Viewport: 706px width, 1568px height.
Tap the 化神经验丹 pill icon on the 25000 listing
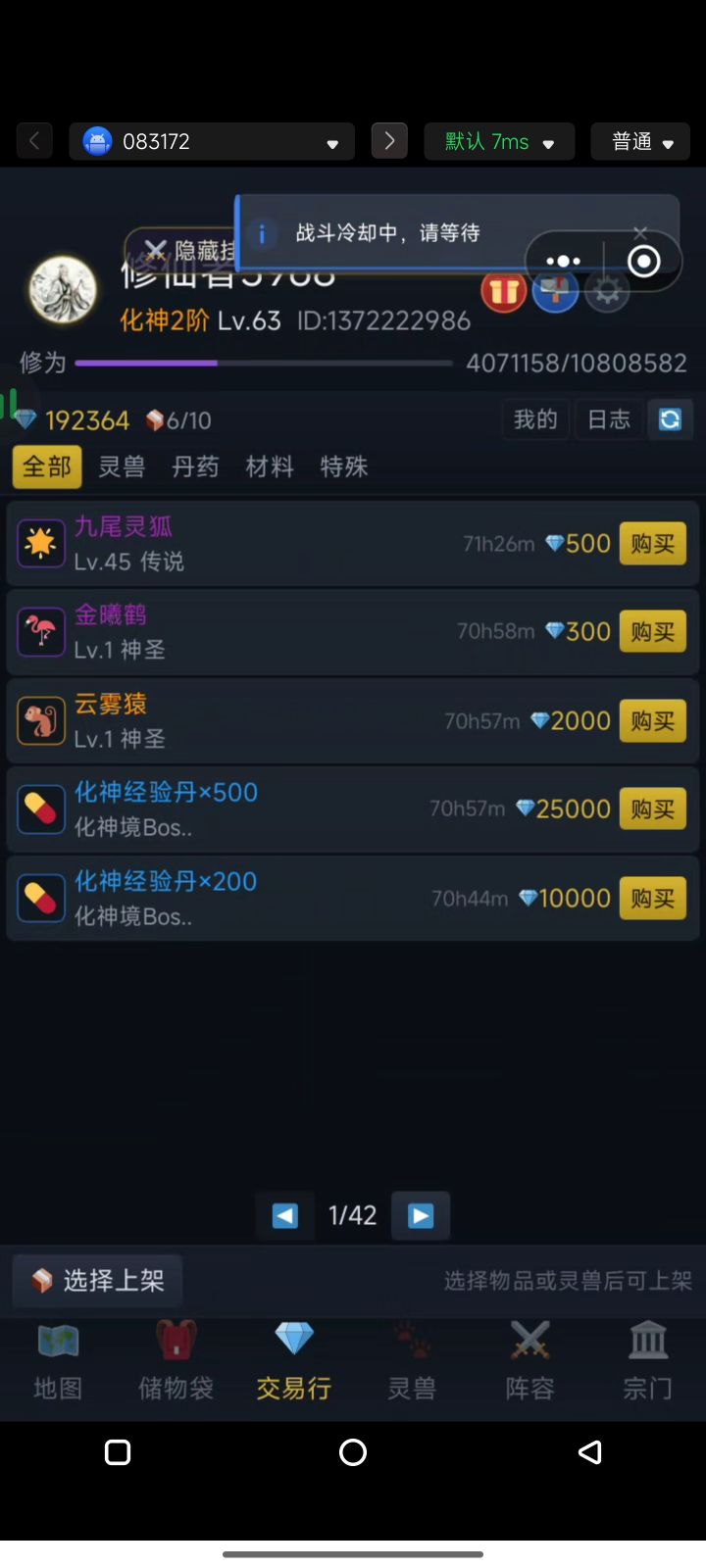[40, 808]
